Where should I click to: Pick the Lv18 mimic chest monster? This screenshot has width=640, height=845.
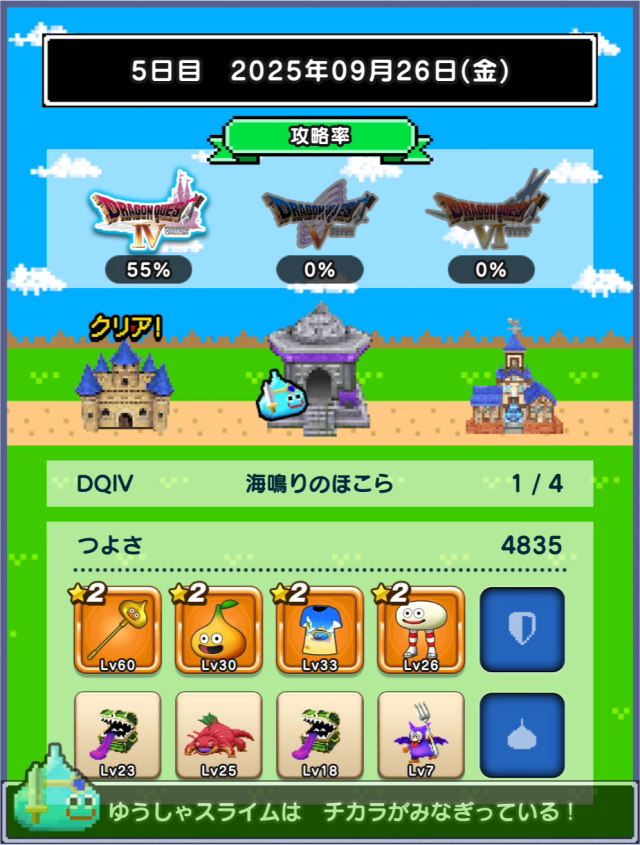(320, 735)
